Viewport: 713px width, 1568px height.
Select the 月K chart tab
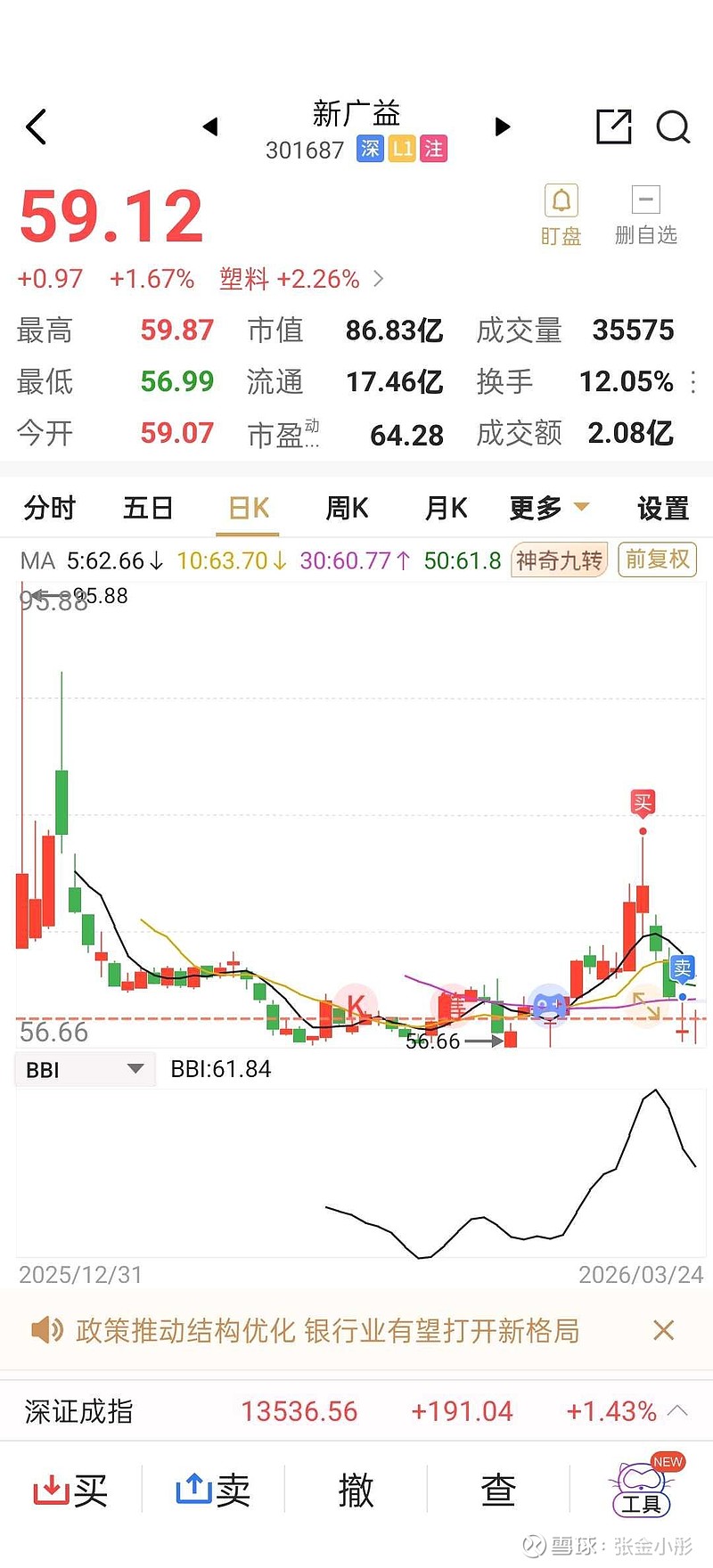click(446, 509)
